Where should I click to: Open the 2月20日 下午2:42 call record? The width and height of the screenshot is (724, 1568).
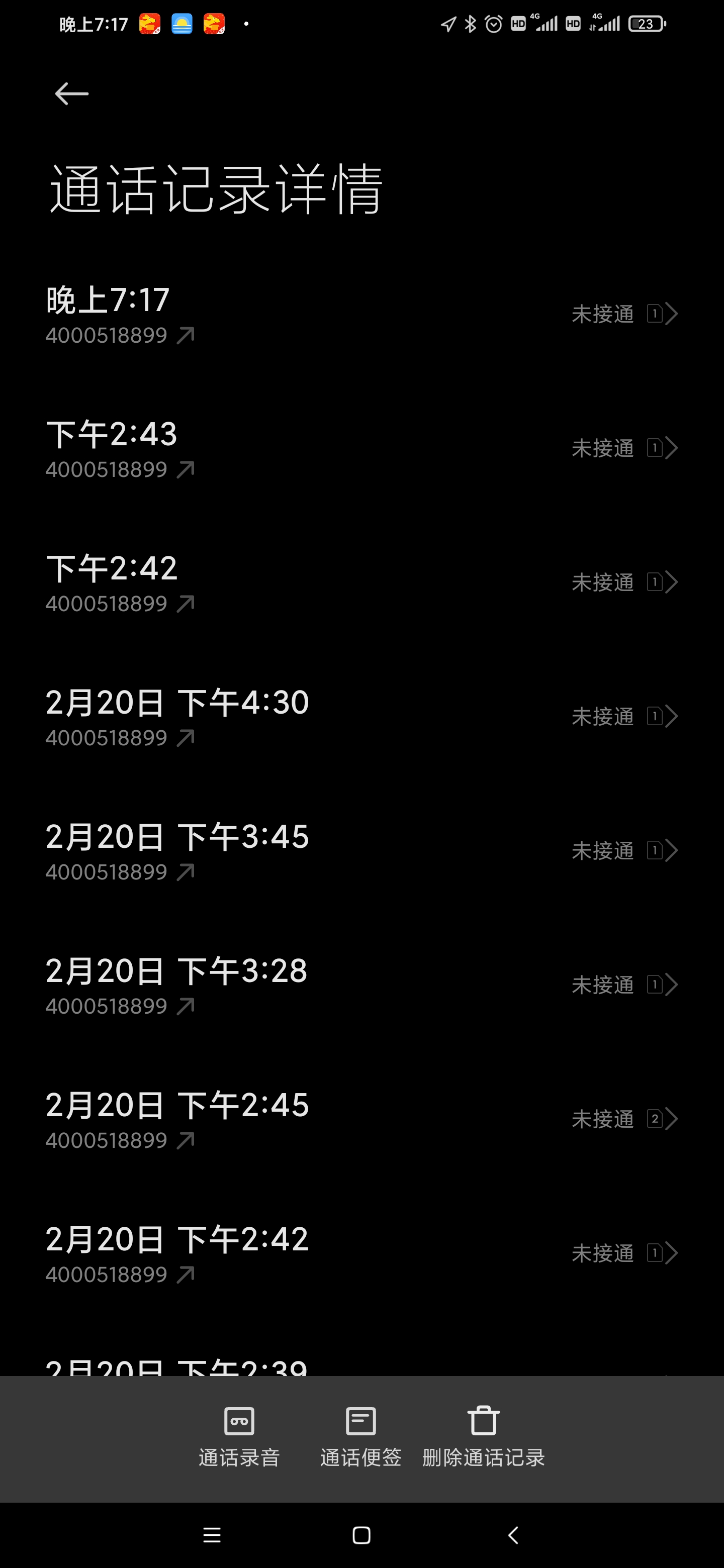coord(361,1253)
